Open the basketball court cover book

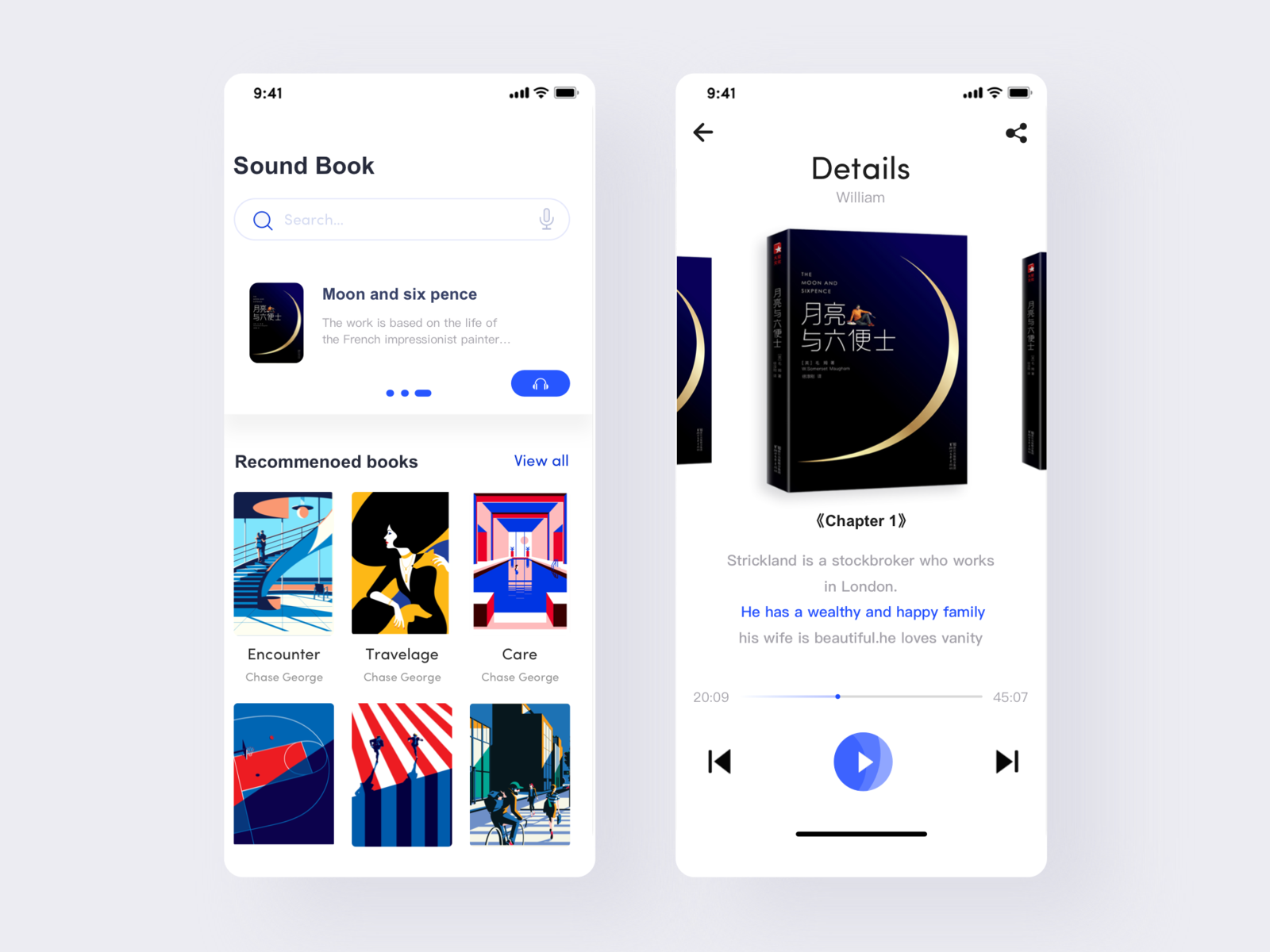pos(283,774)
